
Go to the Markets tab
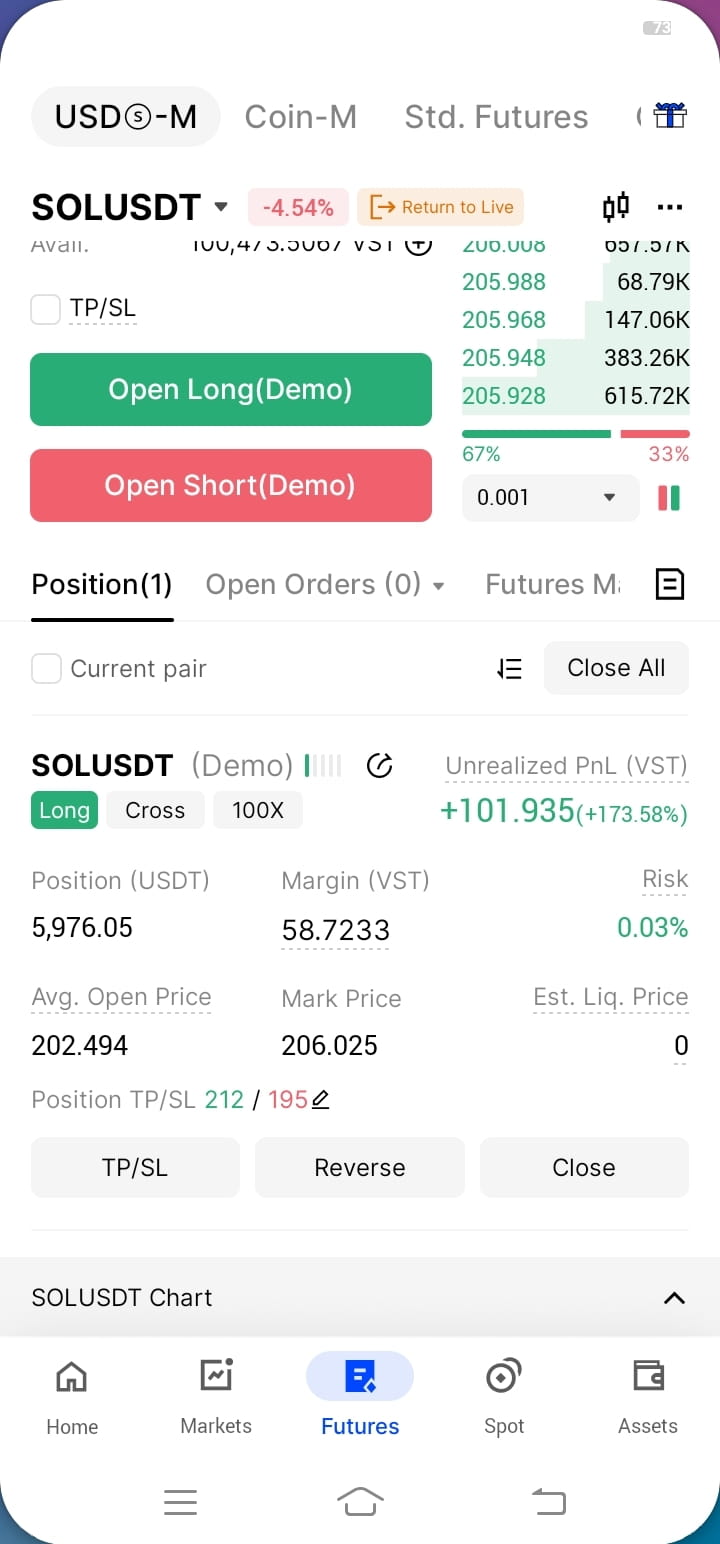click(216, 1397)
